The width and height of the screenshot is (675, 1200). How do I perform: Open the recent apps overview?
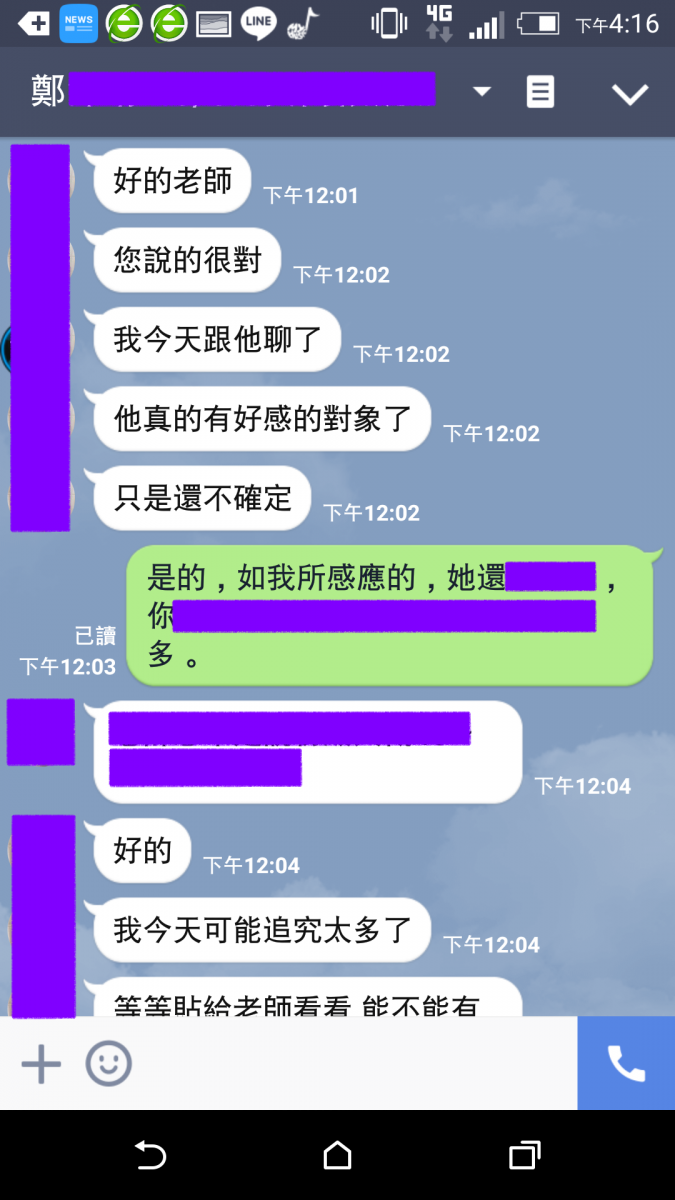(524, 1156)
